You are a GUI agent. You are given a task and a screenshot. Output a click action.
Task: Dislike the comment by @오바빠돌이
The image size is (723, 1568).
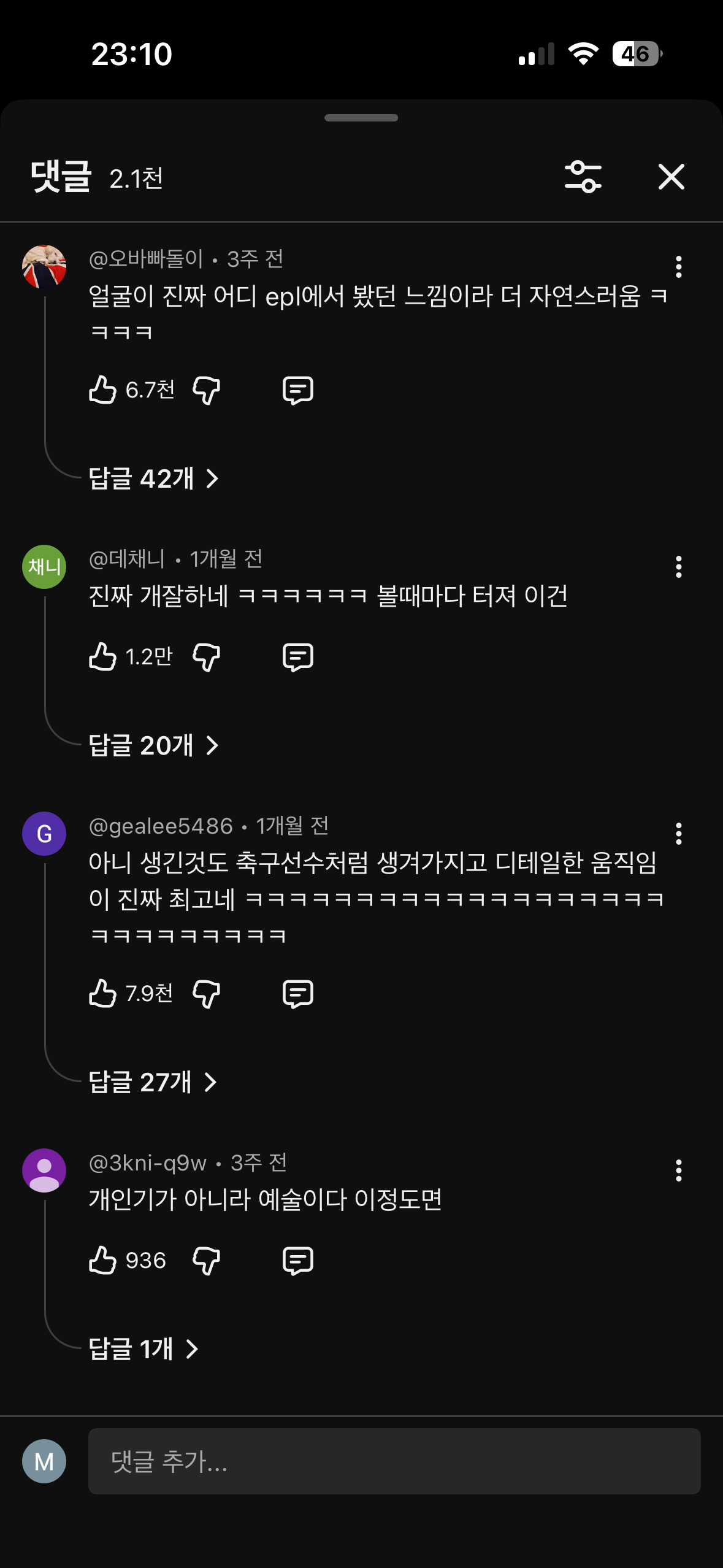206,390
